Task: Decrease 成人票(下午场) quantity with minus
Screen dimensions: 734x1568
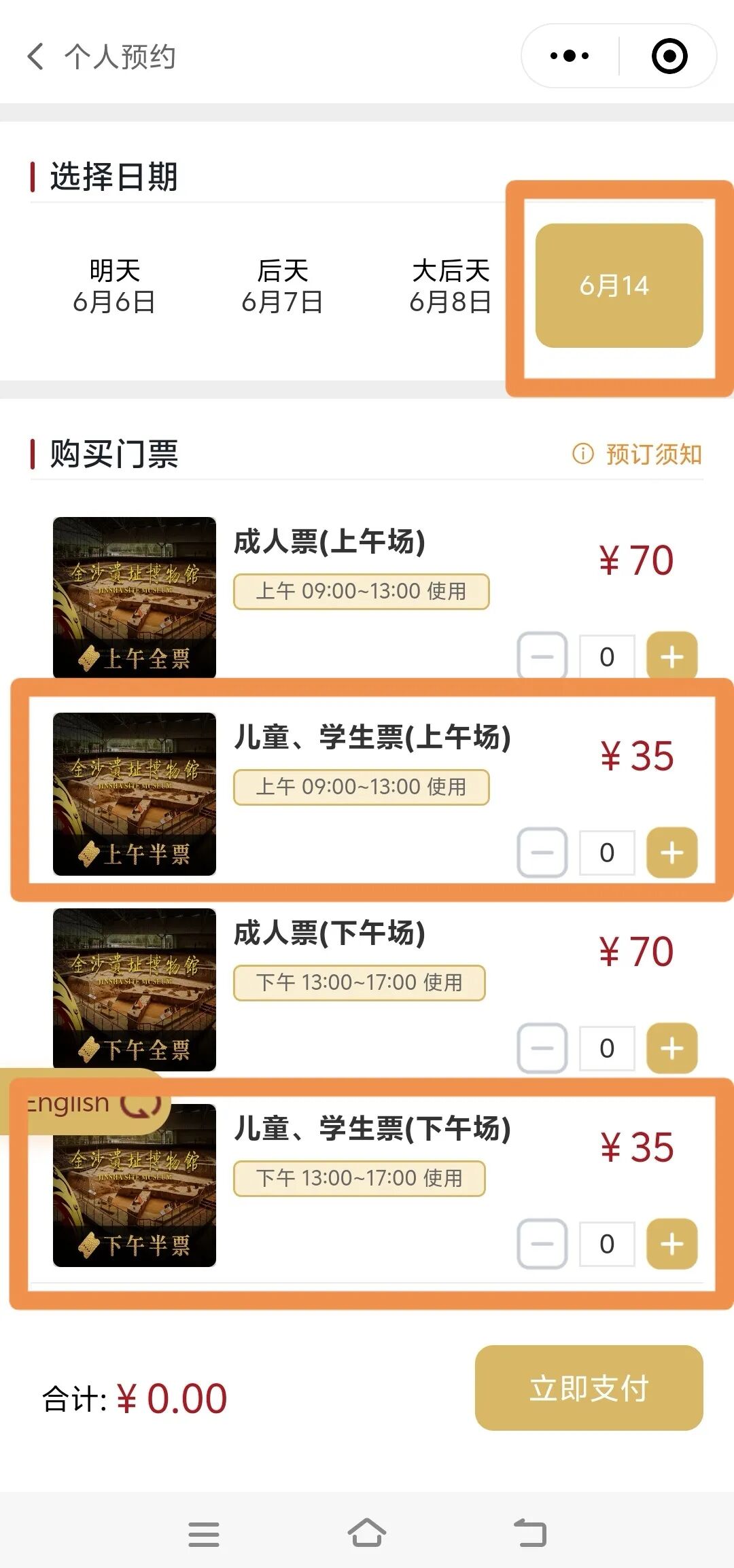Action: click(x=543, y=1048)
